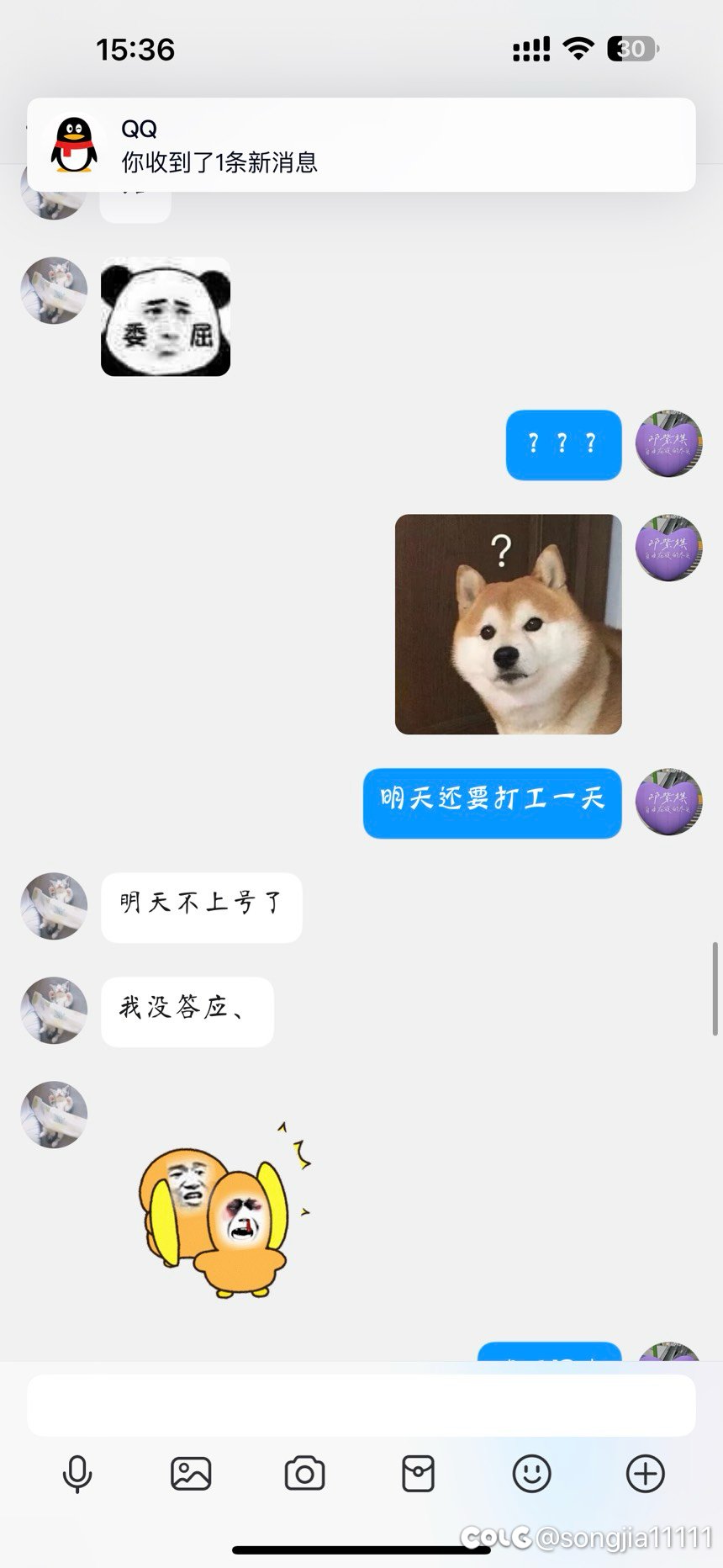Tap the sender avatar next to 明天不上号了
The width and height of the screenshot is (723, 1568).
(54, 906)
